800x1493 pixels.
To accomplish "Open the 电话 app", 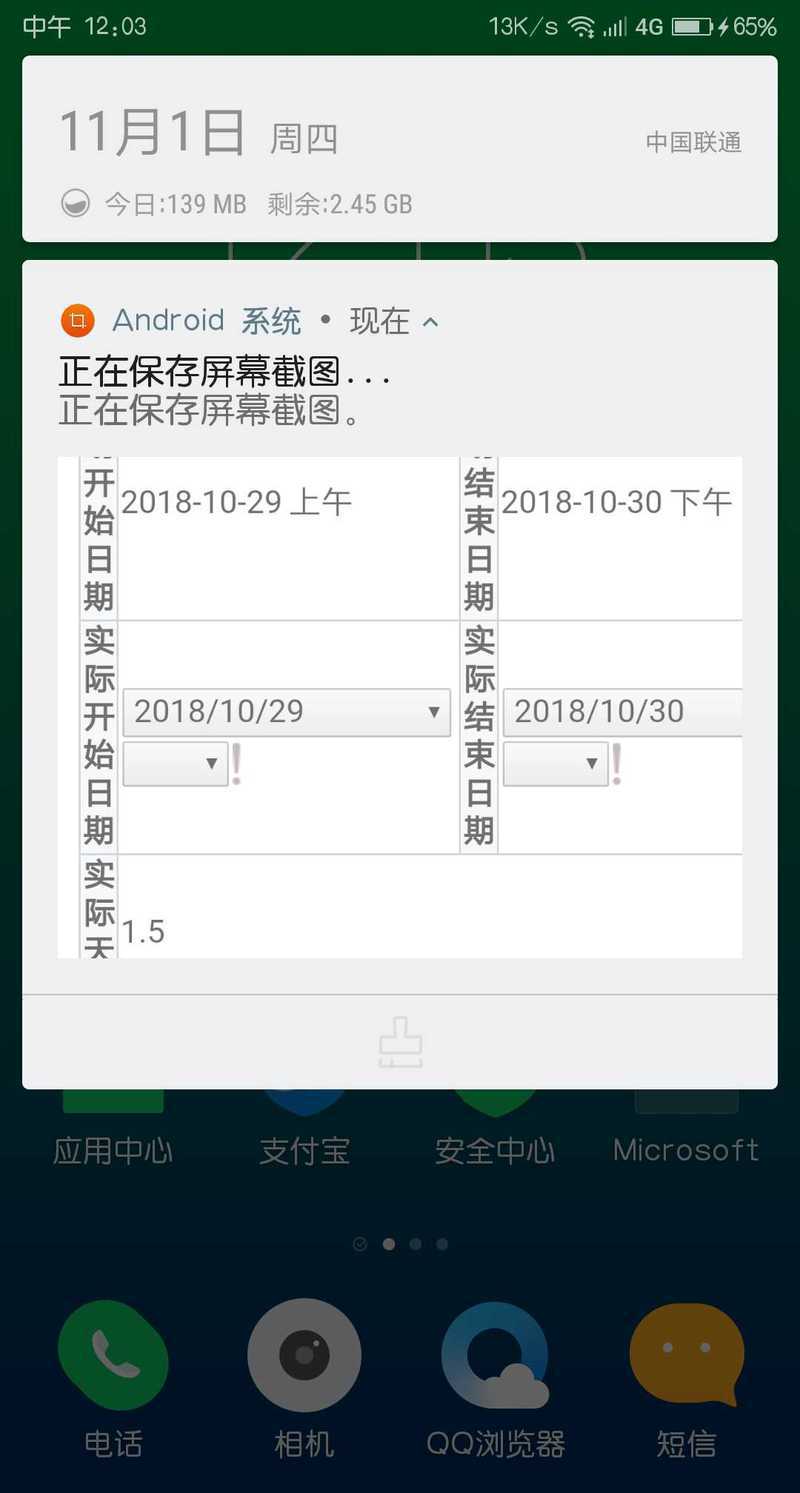I will tap(113, 1357).
